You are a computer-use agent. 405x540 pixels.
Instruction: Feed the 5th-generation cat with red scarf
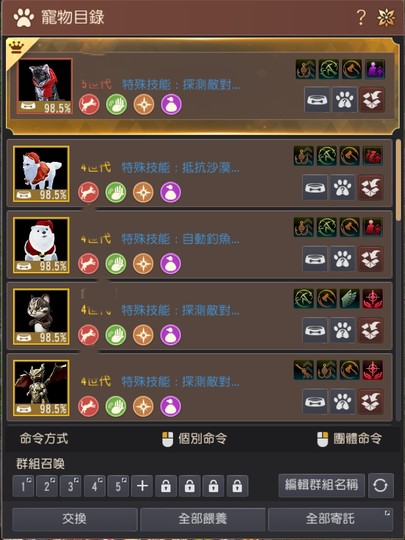pyautogui.click(x=317, y=100)
